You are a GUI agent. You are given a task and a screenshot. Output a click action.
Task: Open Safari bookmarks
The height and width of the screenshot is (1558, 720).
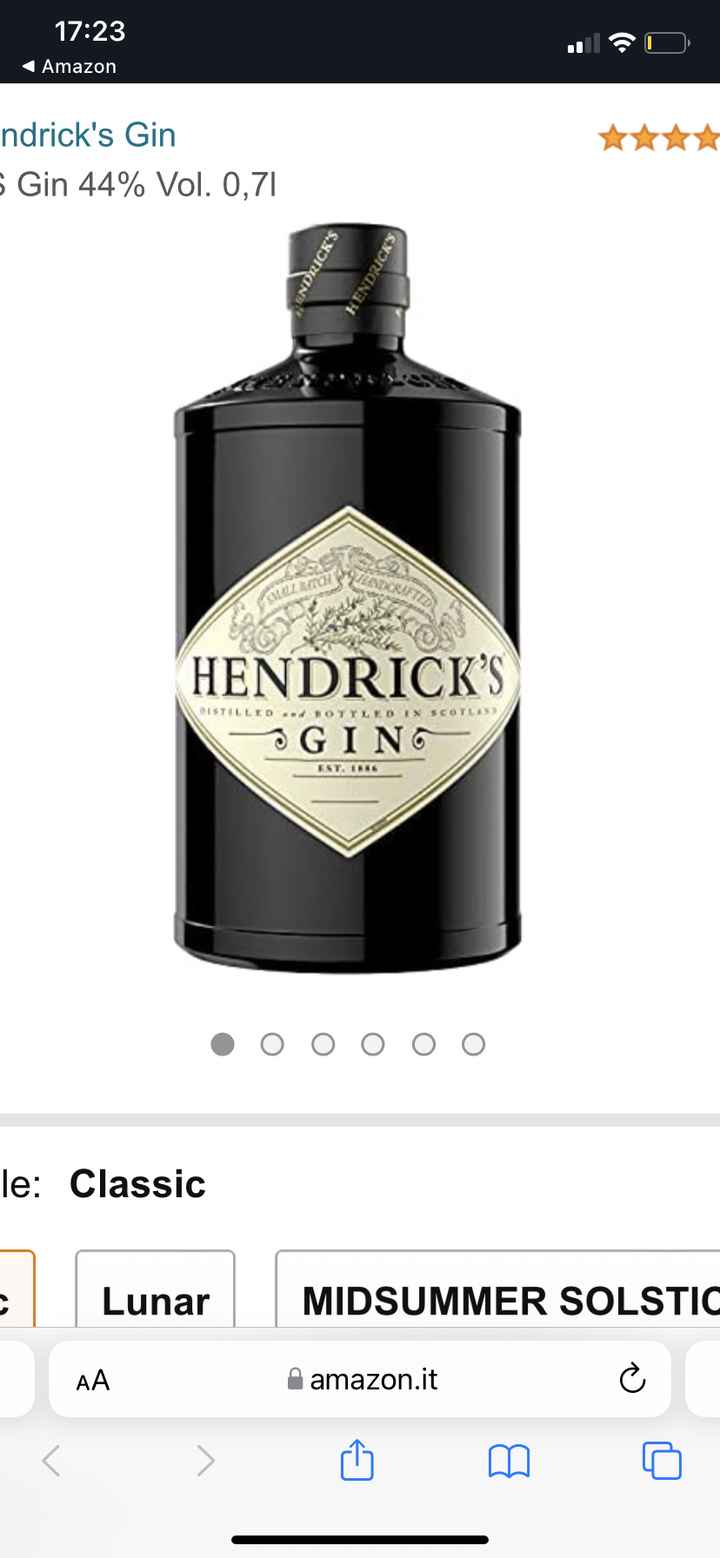tap(509, 1462)
